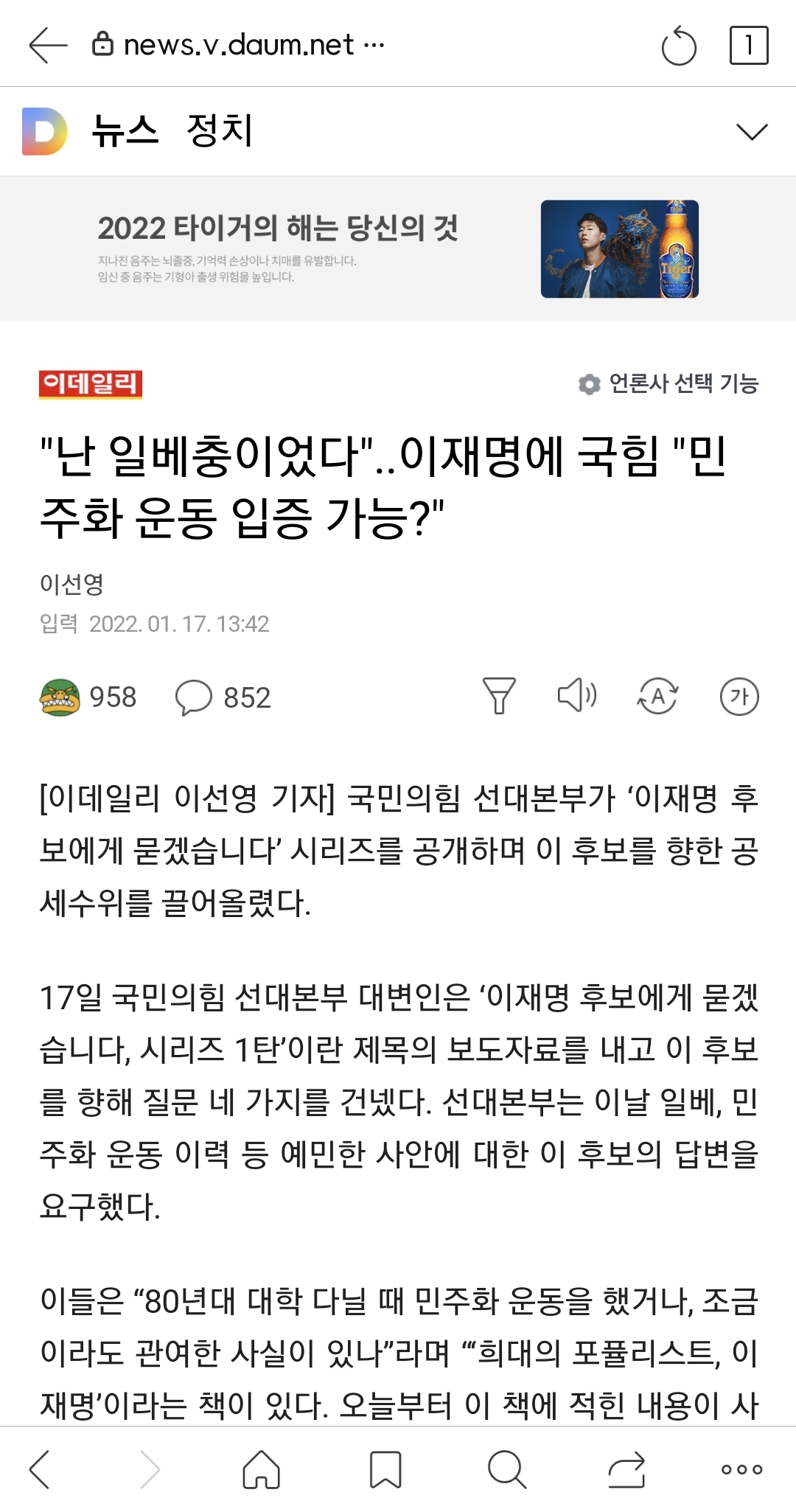Reload the page
This screenshot has height=1512, width=796.
678,46
